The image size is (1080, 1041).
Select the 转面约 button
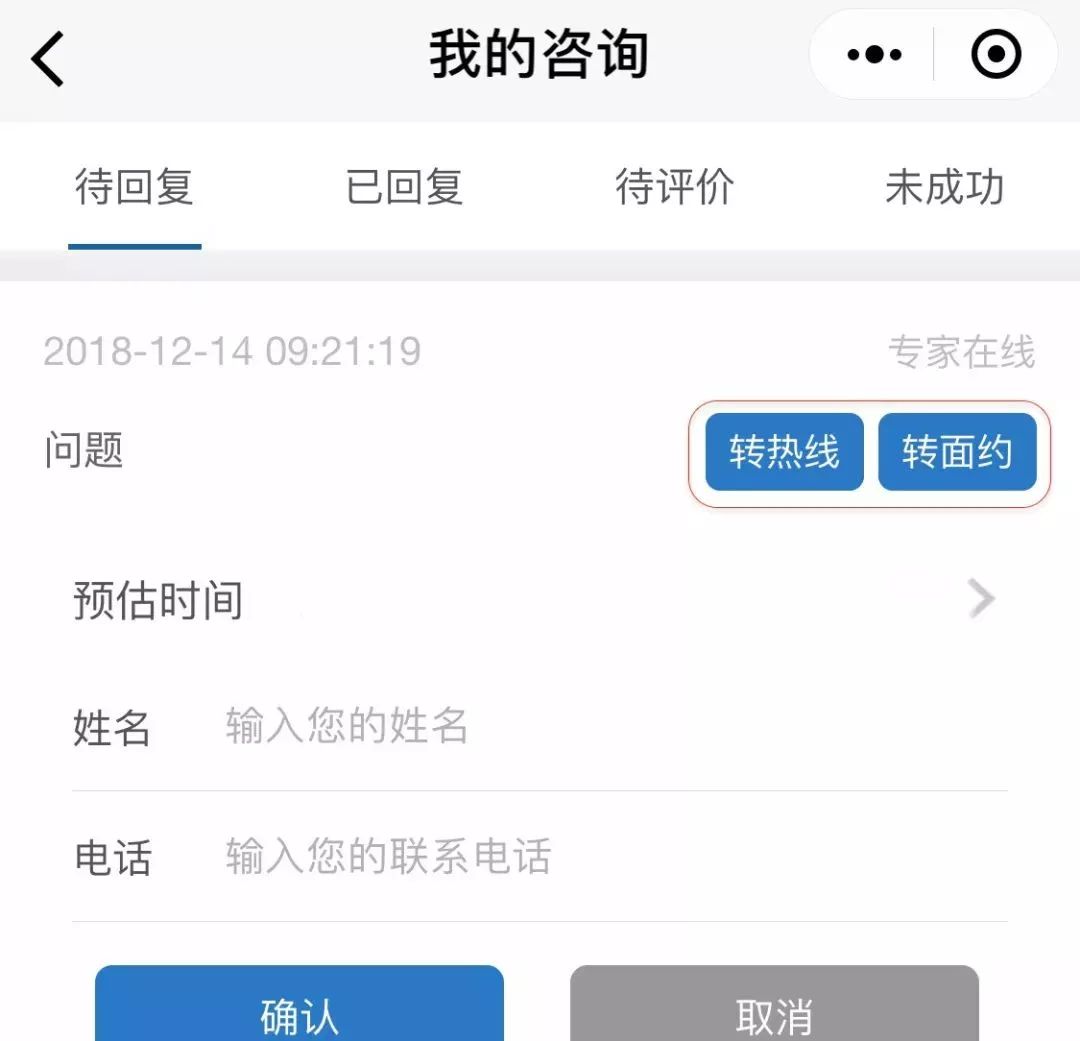coord(957,452)
